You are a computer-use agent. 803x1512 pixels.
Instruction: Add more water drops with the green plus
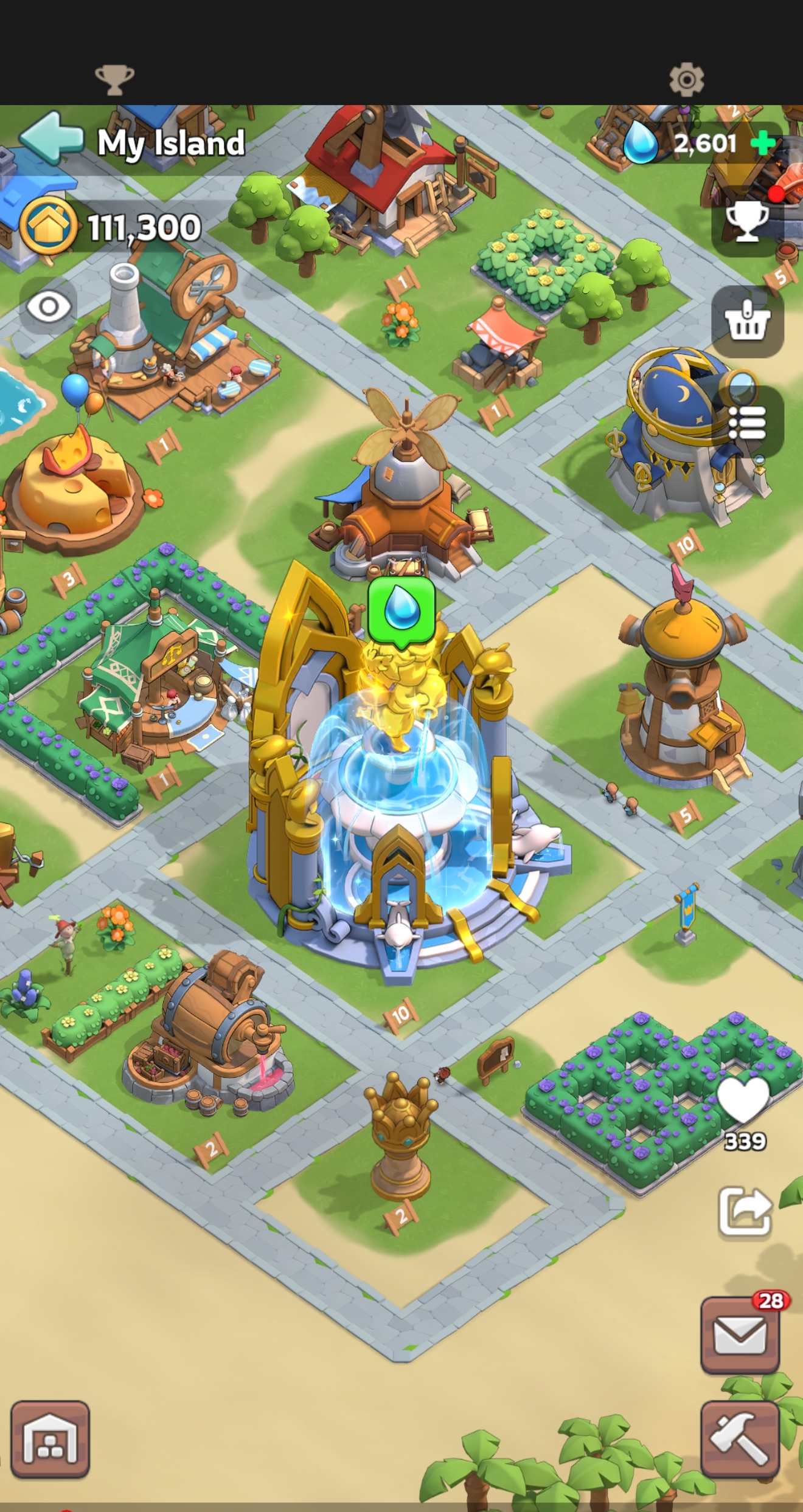pyautogui.click(x=763, y=143)
